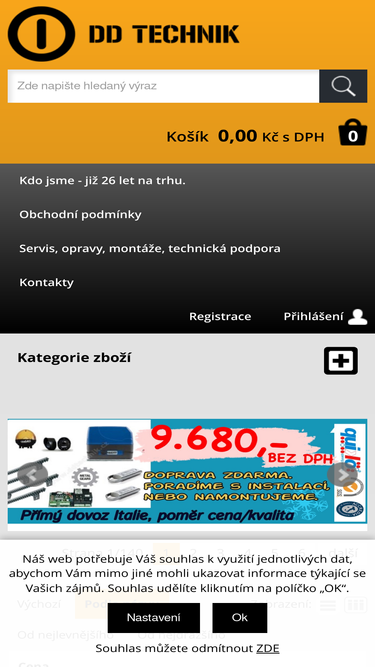Image resolution: width=375 pixels, height=667 pixels.
Task: Open the DD Technik home logo
Action: coord(124,34)
